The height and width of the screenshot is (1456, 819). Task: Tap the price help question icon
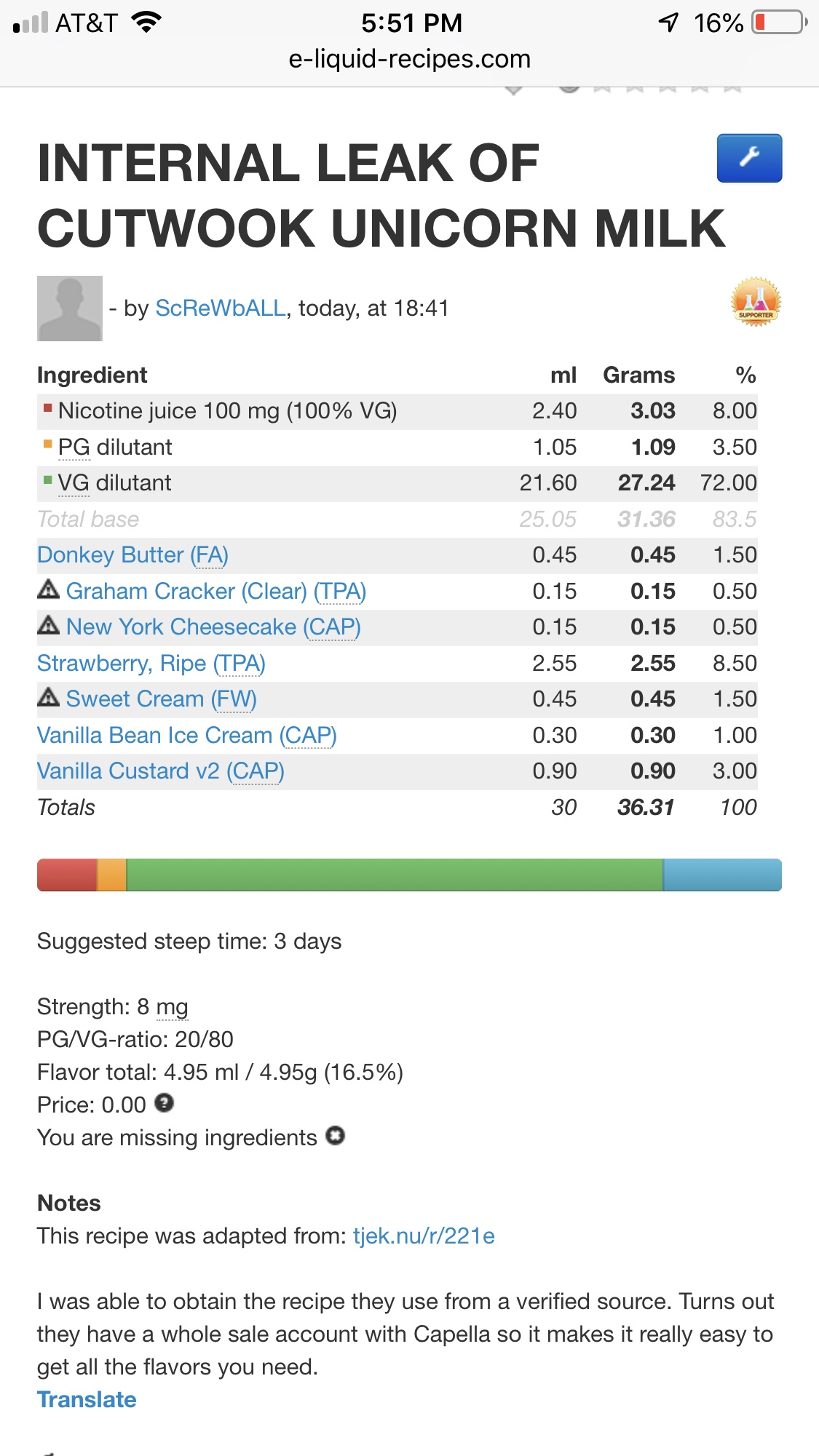click(165, 1104)
